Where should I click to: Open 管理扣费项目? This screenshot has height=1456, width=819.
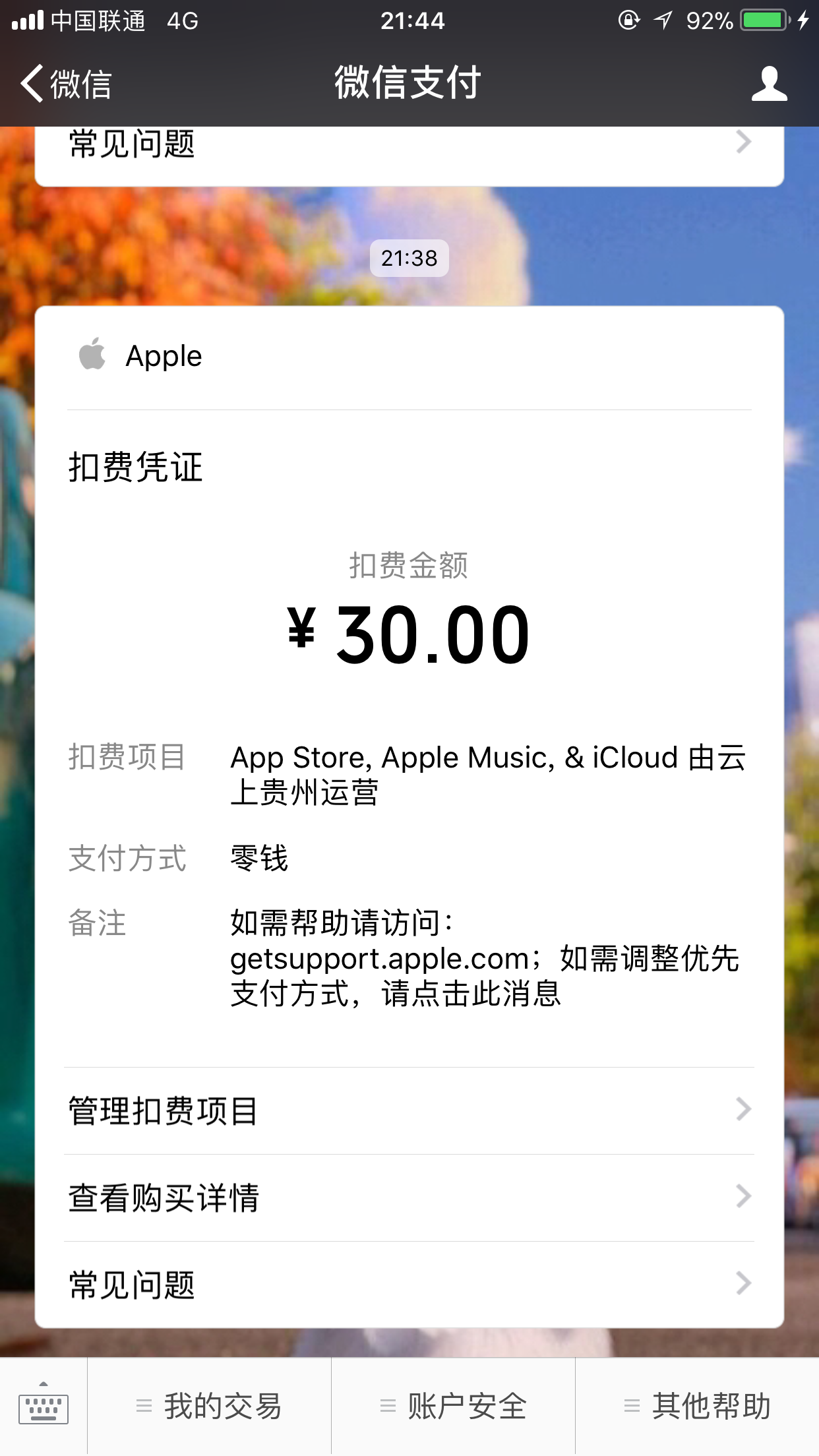click(x=409, y=1111)
